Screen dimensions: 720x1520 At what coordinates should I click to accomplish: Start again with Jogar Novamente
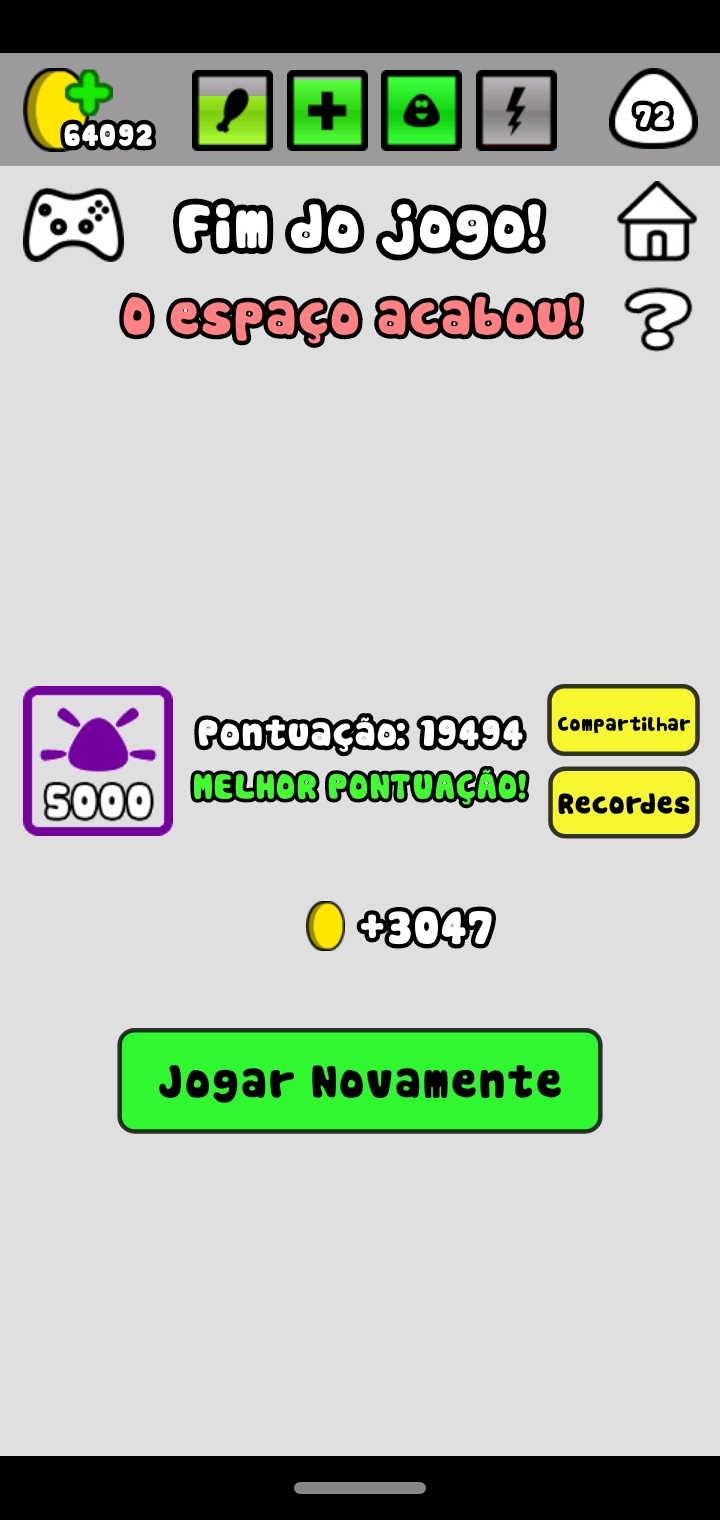point(360,1081)
